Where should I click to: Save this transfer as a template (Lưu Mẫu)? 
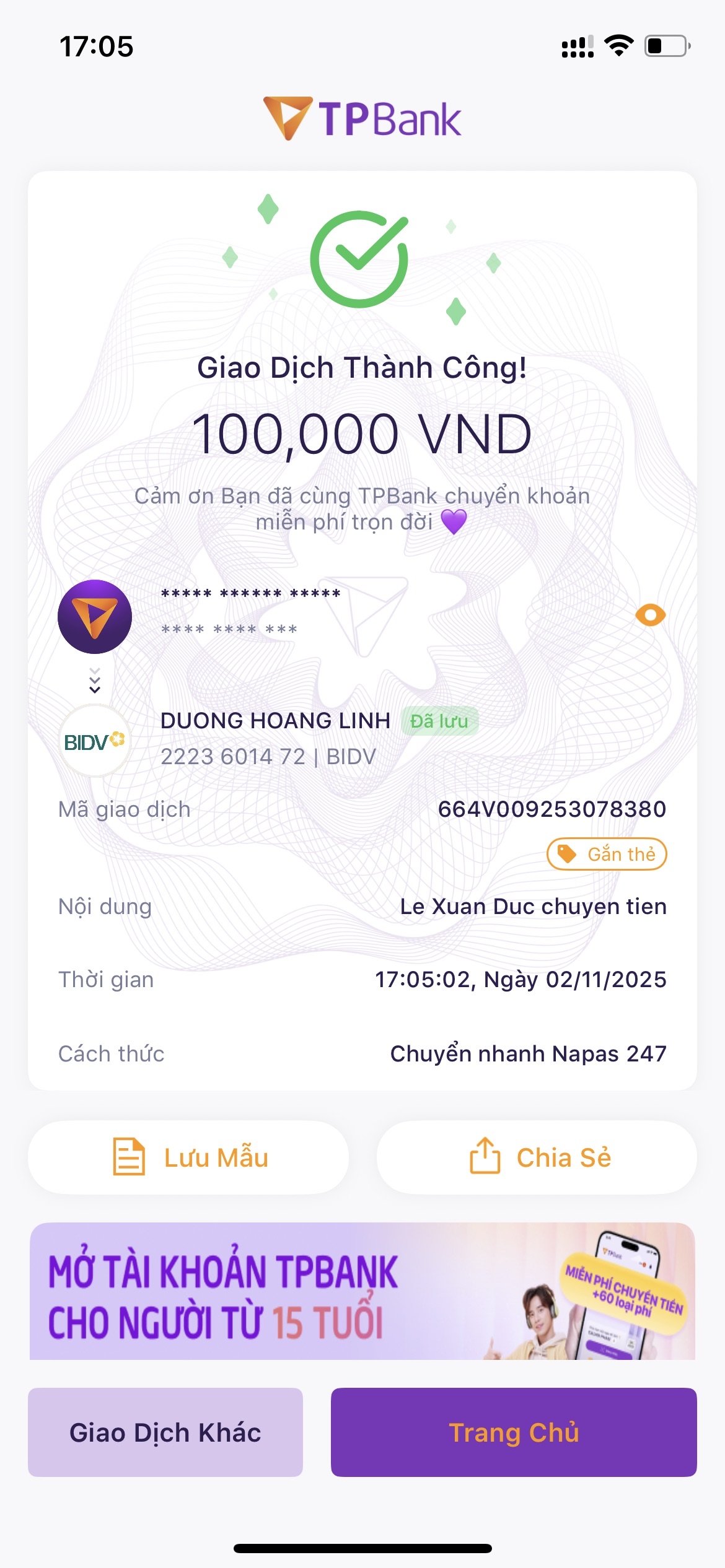coord(189,1157)
